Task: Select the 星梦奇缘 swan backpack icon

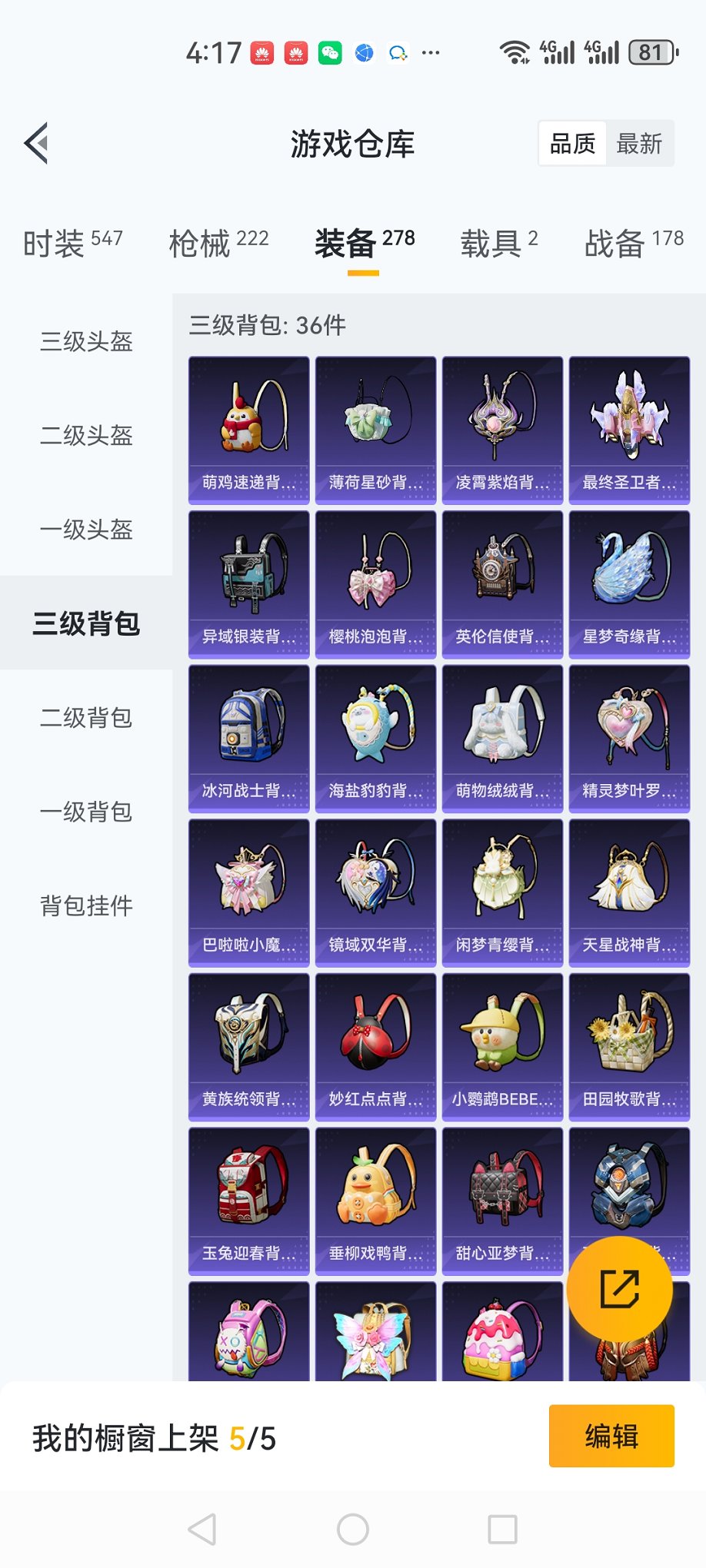Action: pyautogui.click(x=628, y=573)
